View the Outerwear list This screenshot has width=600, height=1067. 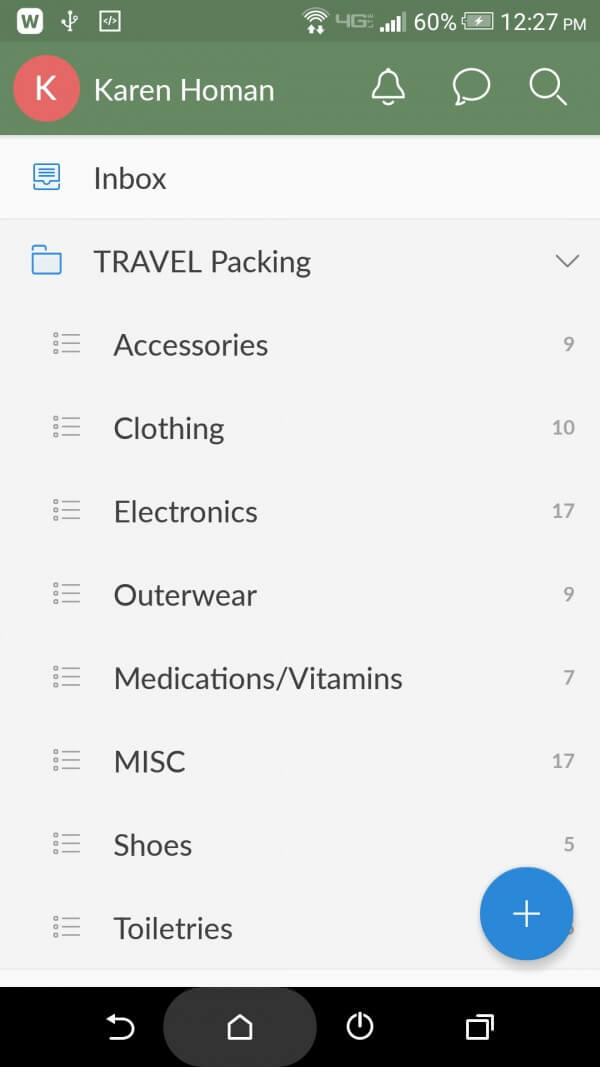(300, 595)
